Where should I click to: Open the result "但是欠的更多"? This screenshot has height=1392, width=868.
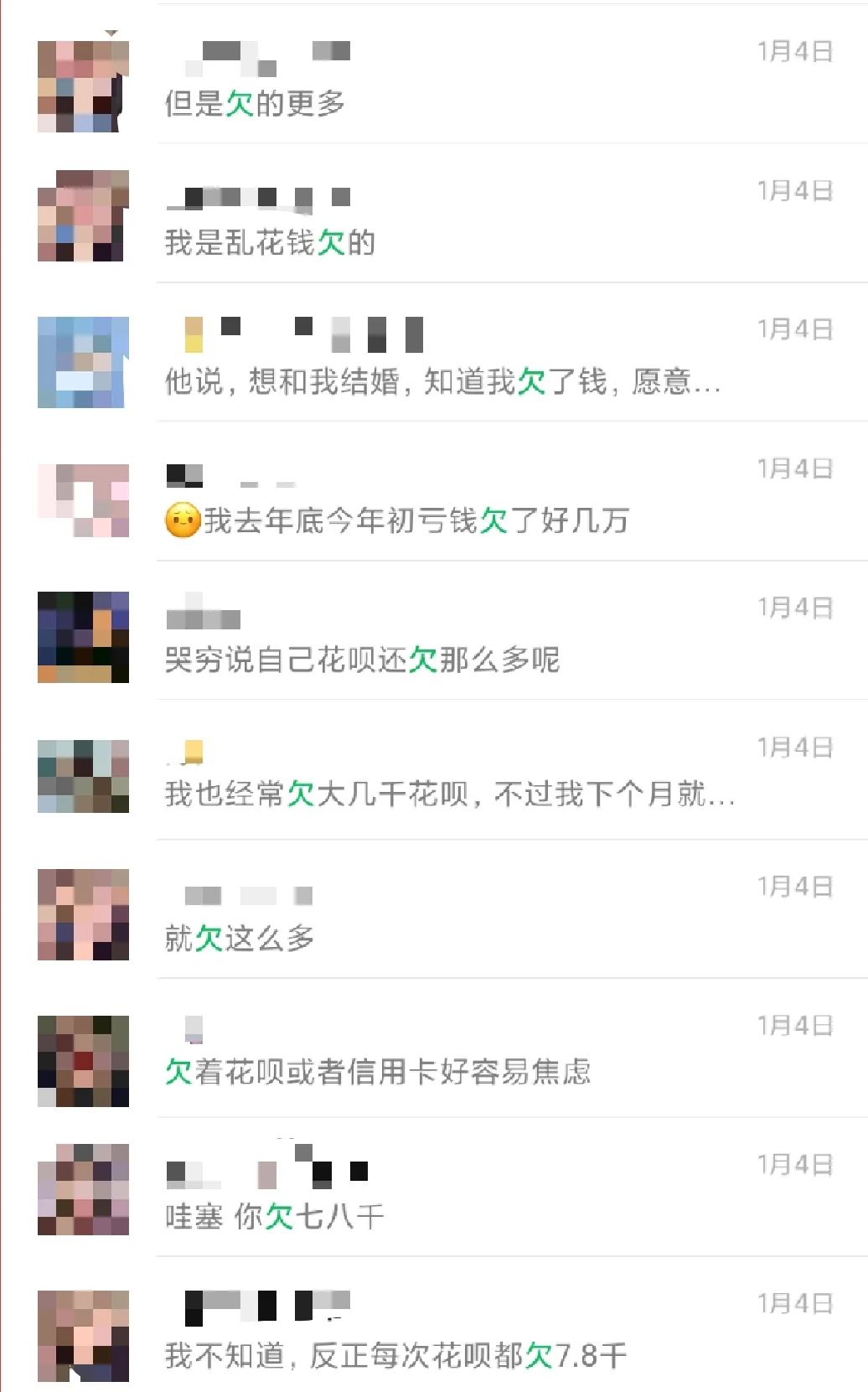(x=434, y=75)
